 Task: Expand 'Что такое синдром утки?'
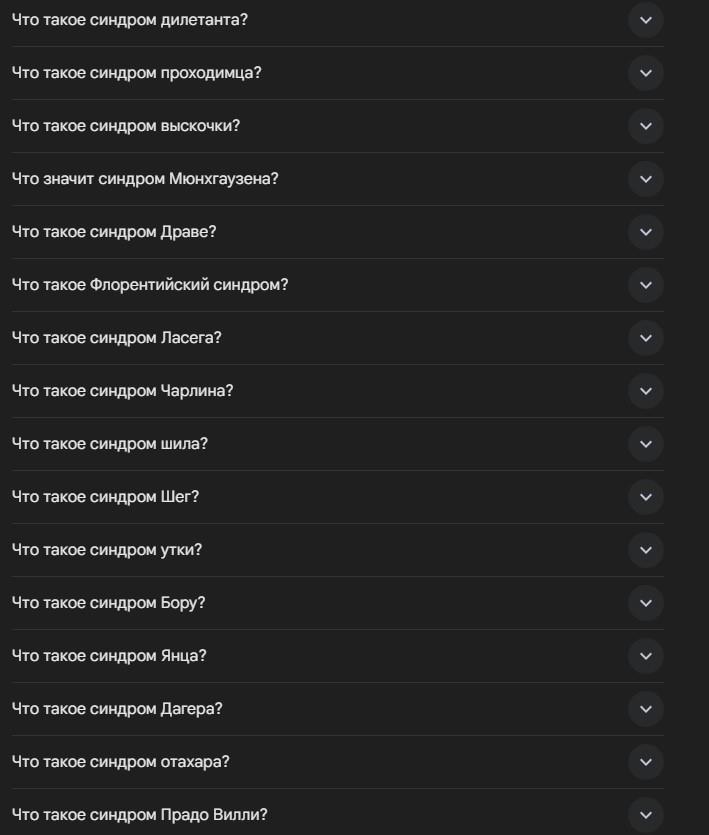pos(645,550)
